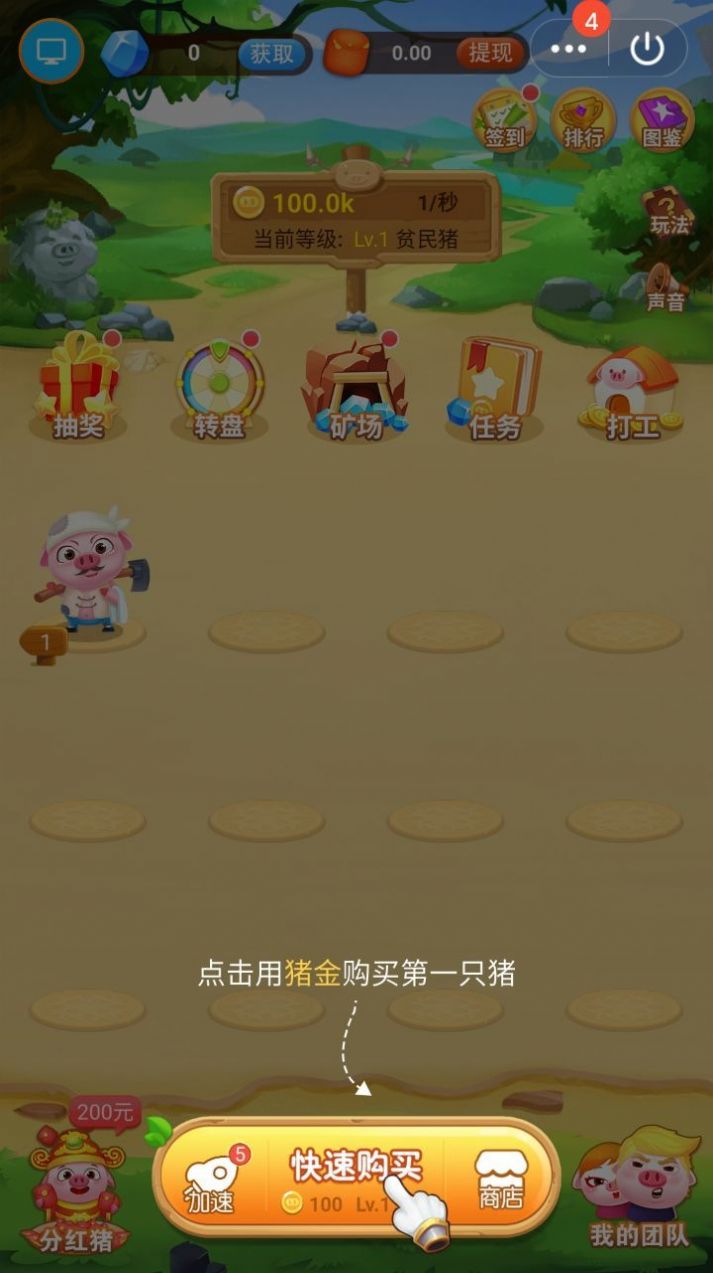View 我的团队 my team
Image resolution: width=713 pixels, height=1273 pixels.
(638, 1190)
